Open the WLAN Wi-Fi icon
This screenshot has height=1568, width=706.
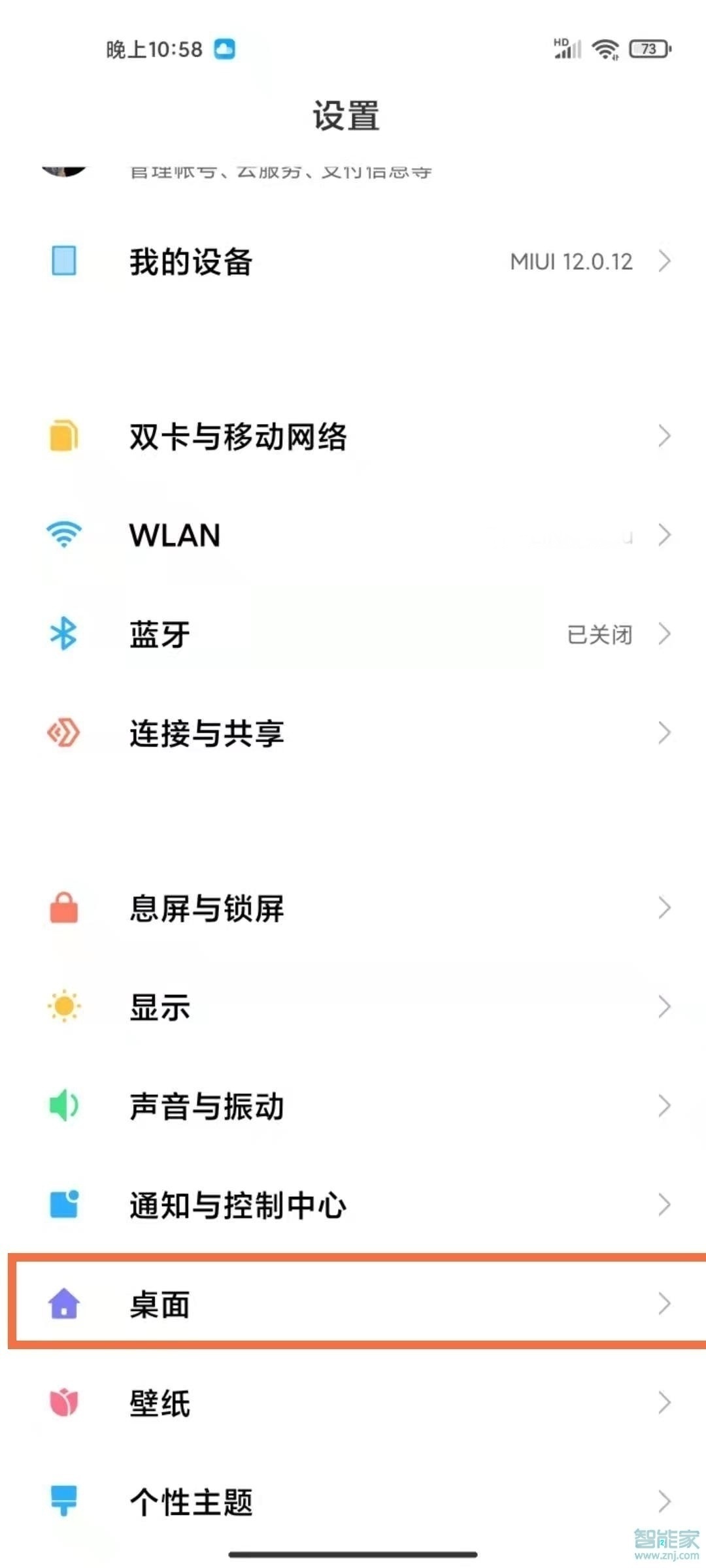click(63, 536)
